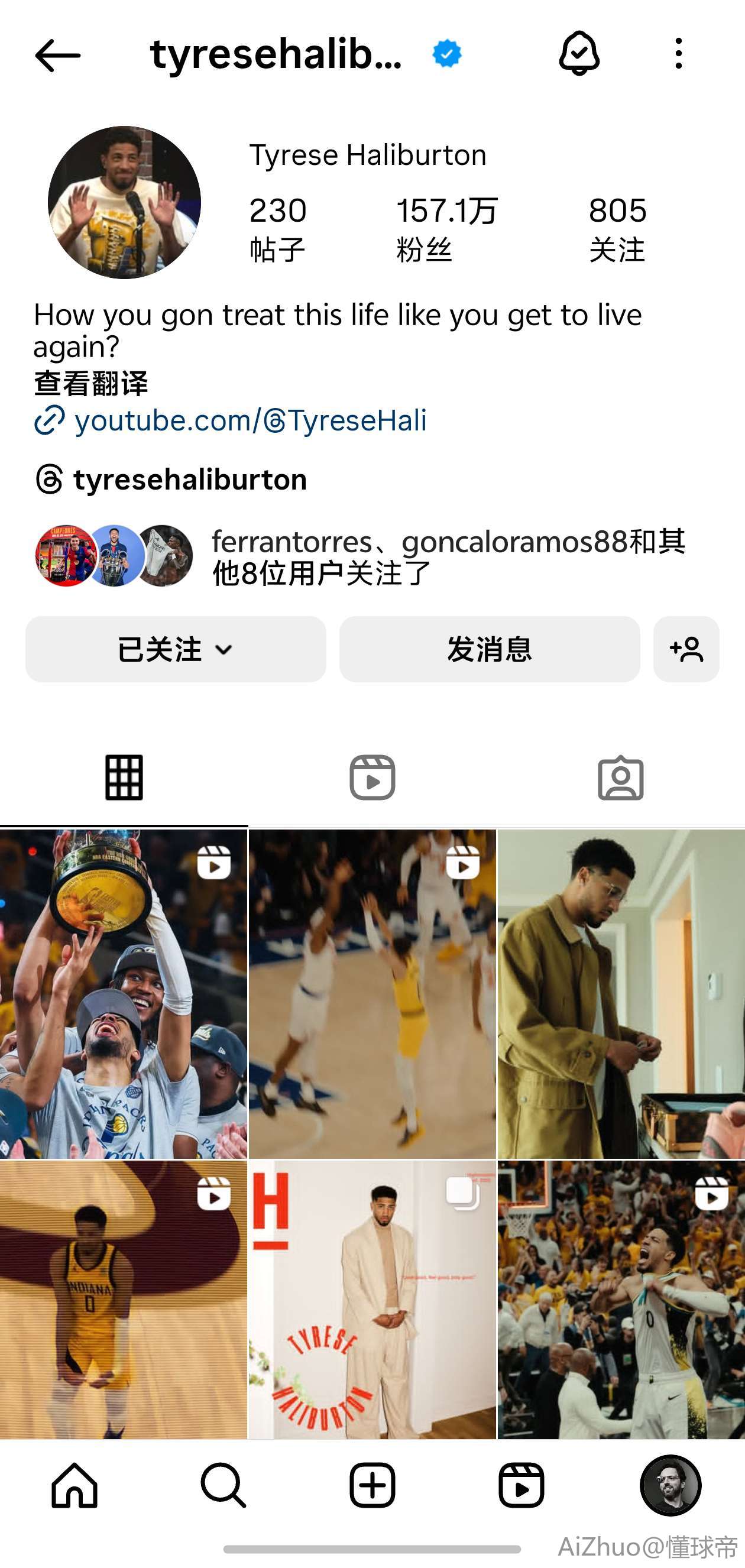The image size is (745, 1568).
Task: Open the Search and explore tab
Action: tap(223, 1485)
